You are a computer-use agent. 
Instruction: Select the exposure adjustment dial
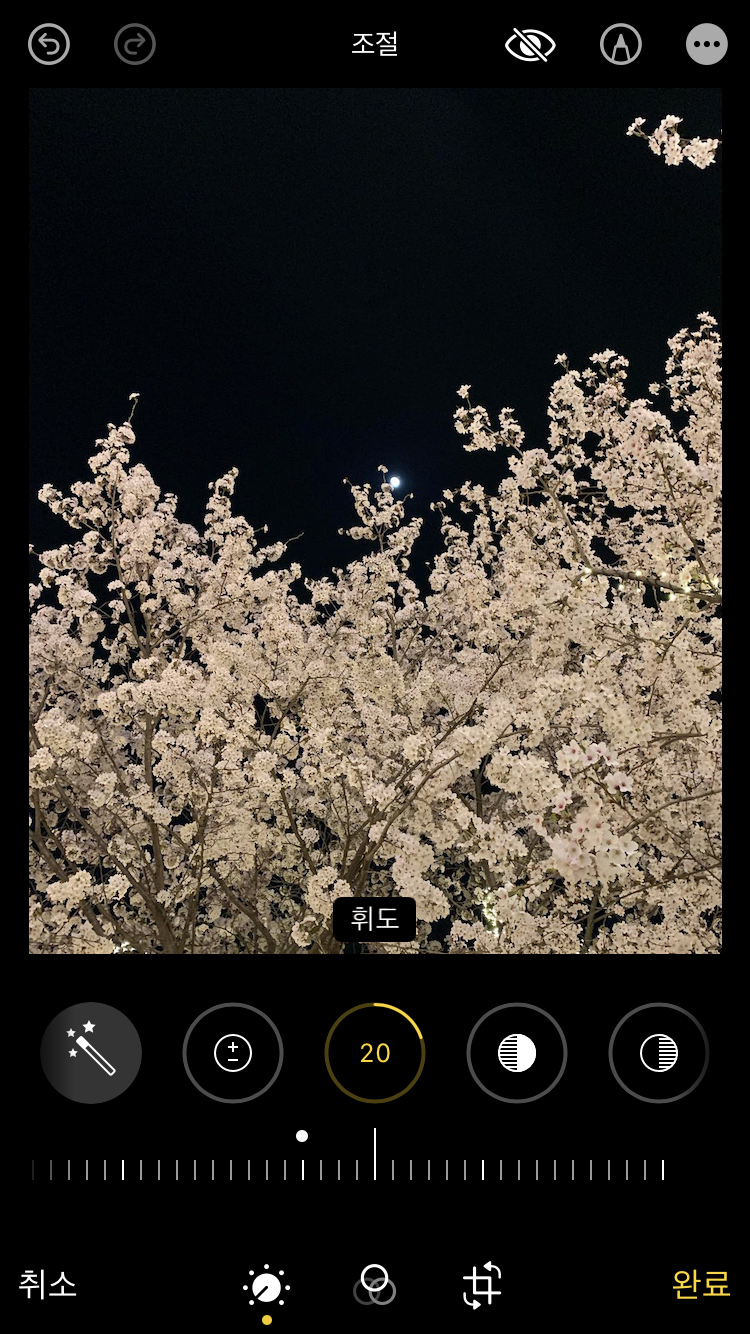233,1053
